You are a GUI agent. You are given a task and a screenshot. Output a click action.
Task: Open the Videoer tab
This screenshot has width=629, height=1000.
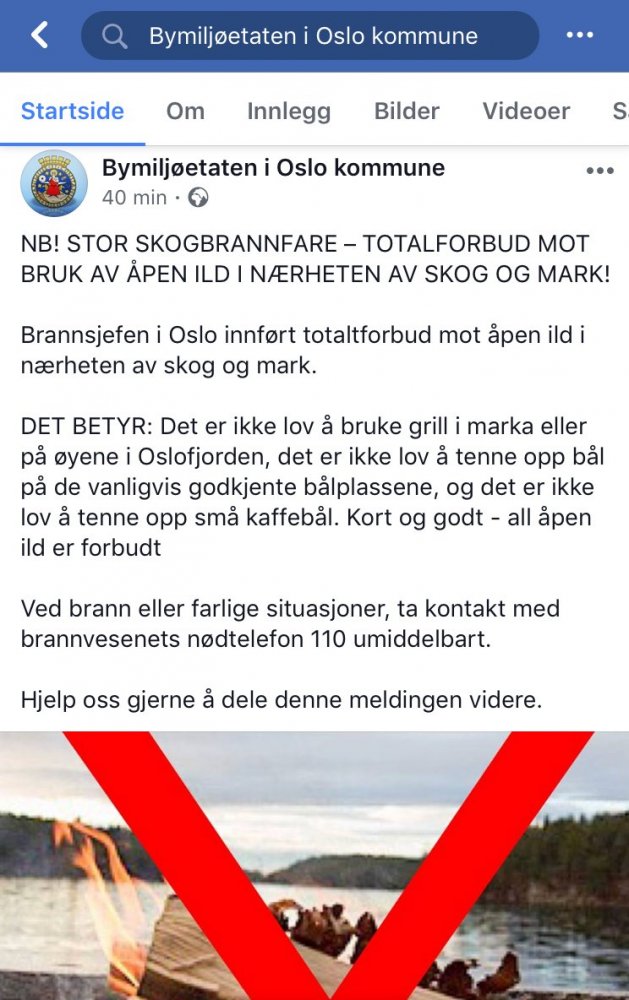(x=526, y=111)
